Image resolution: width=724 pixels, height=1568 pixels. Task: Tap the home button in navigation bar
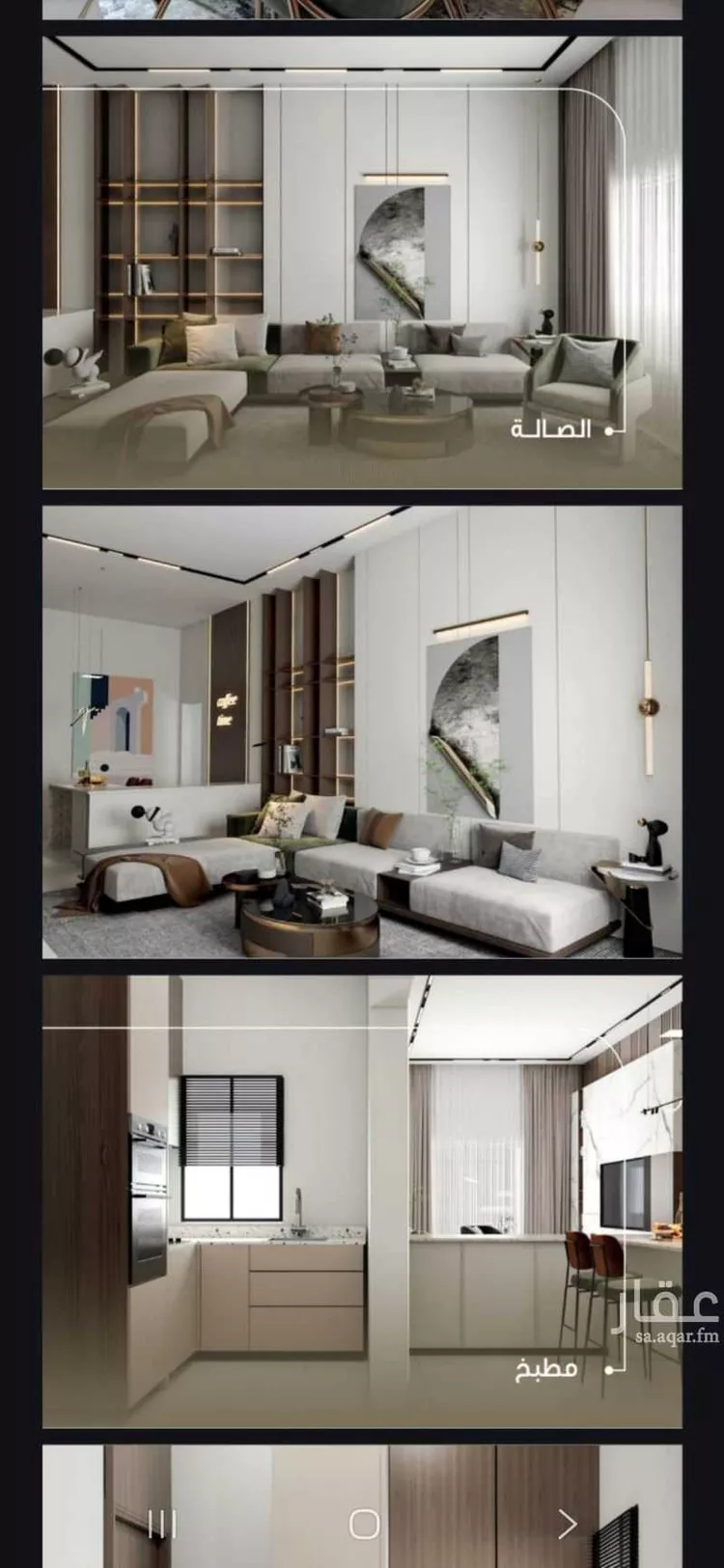click(364, 1524)
